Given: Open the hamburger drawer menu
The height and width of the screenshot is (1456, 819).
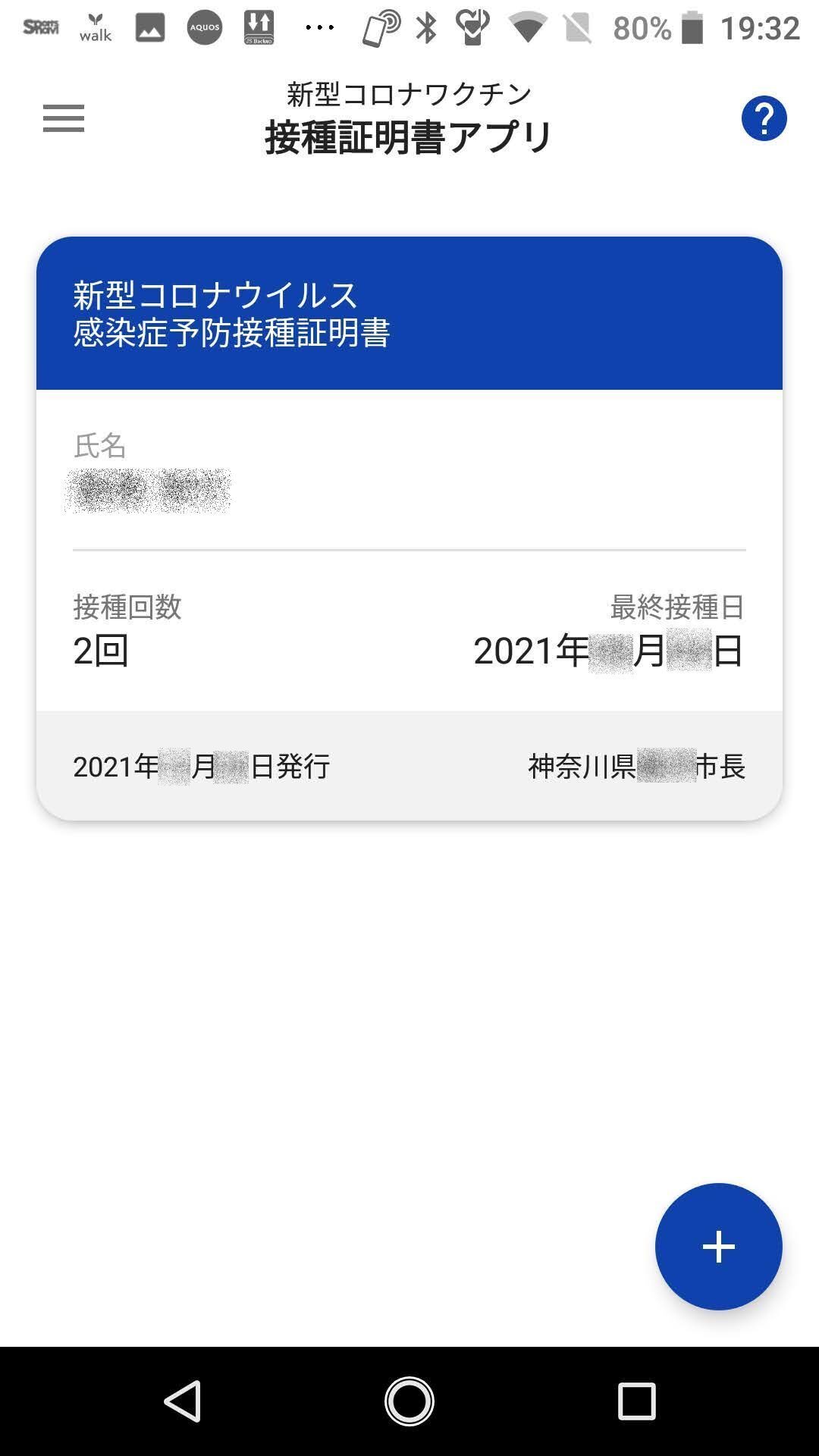Looking at the screenshot, I should [64, 118].
